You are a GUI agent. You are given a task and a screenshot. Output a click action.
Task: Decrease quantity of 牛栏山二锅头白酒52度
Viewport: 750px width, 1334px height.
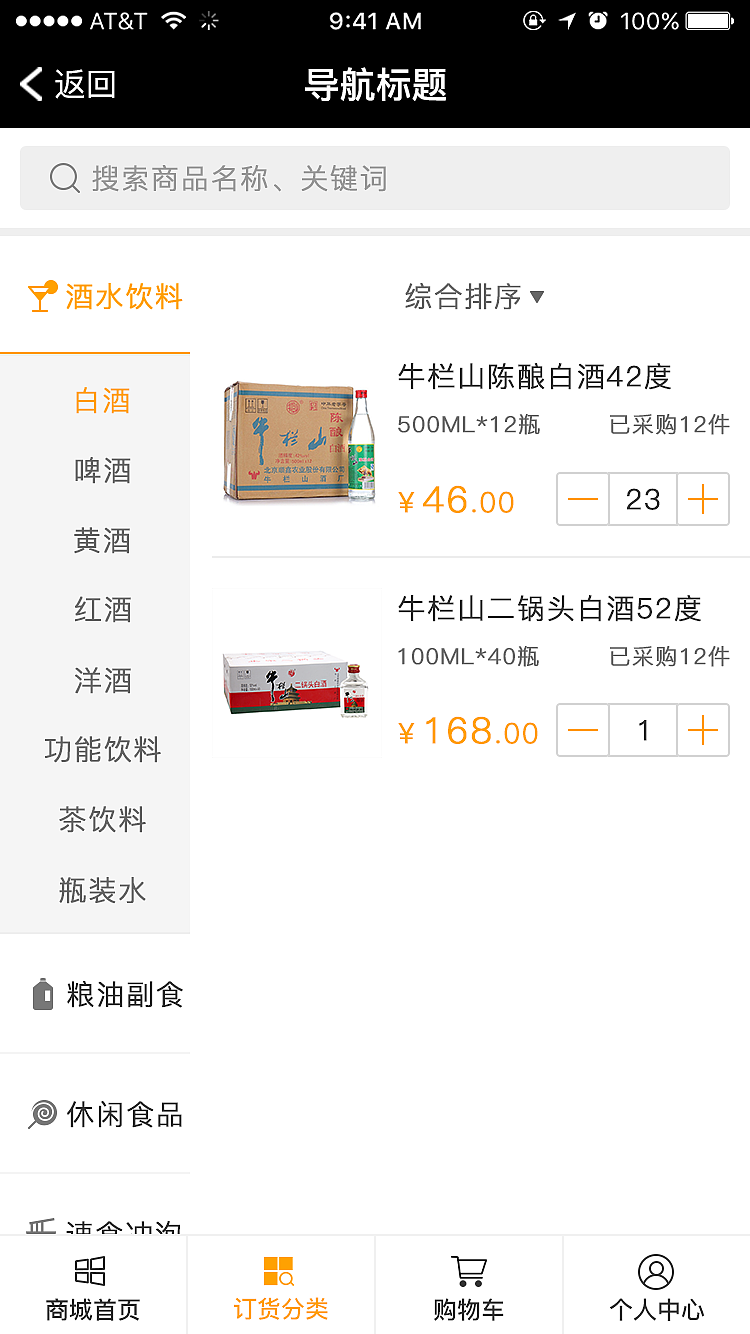583,730
